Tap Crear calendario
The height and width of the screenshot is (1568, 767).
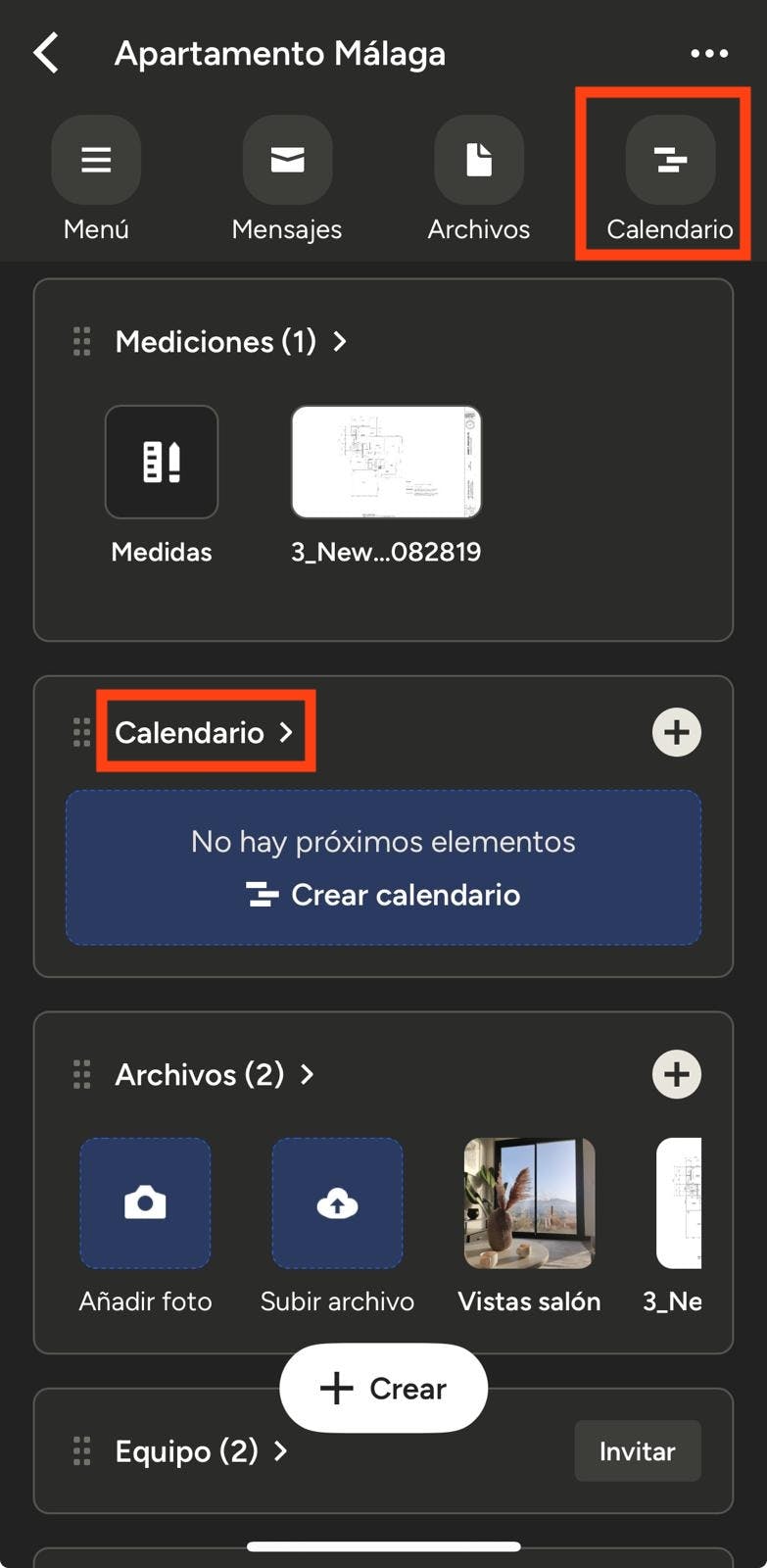click(383, 895)
